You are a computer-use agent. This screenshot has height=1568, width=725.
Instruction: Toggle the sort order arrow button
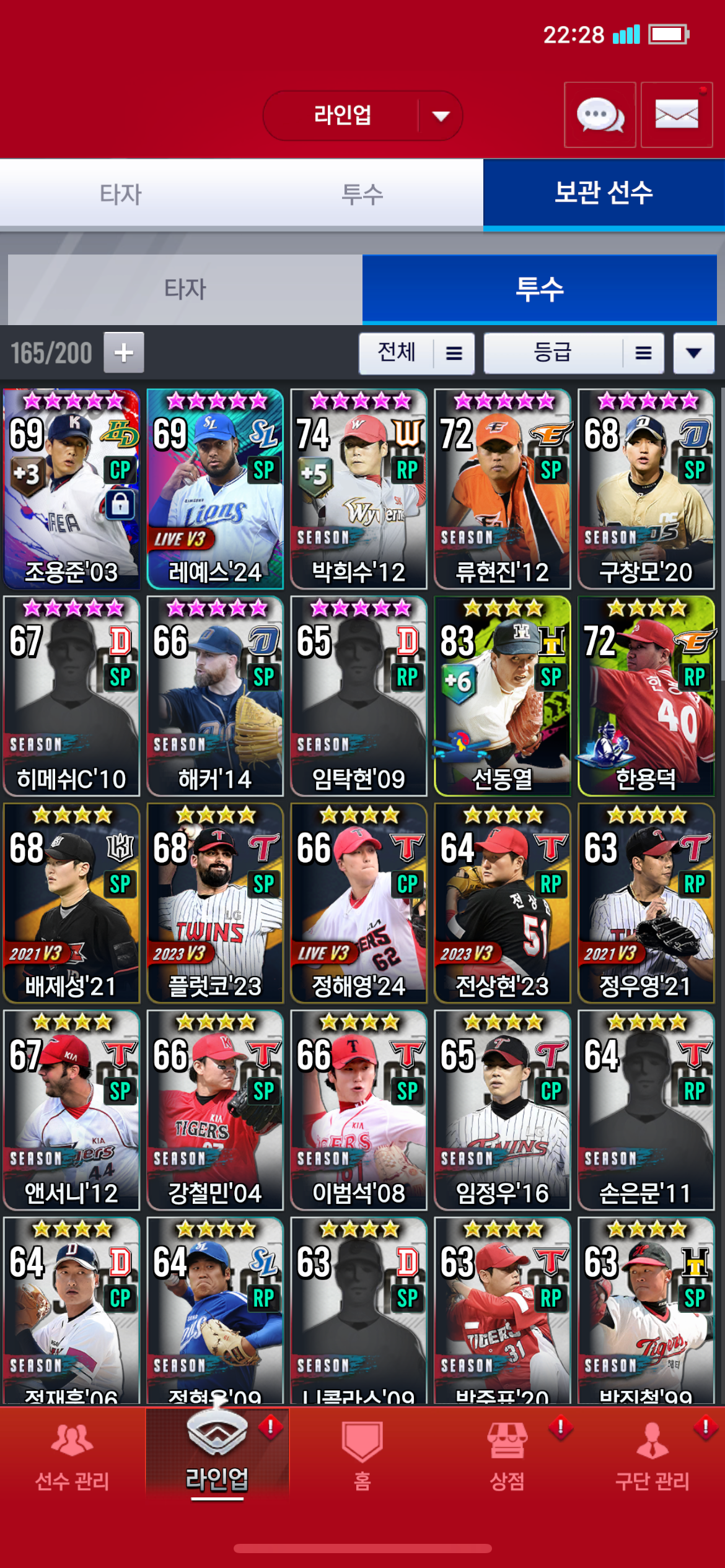(693, 353)
